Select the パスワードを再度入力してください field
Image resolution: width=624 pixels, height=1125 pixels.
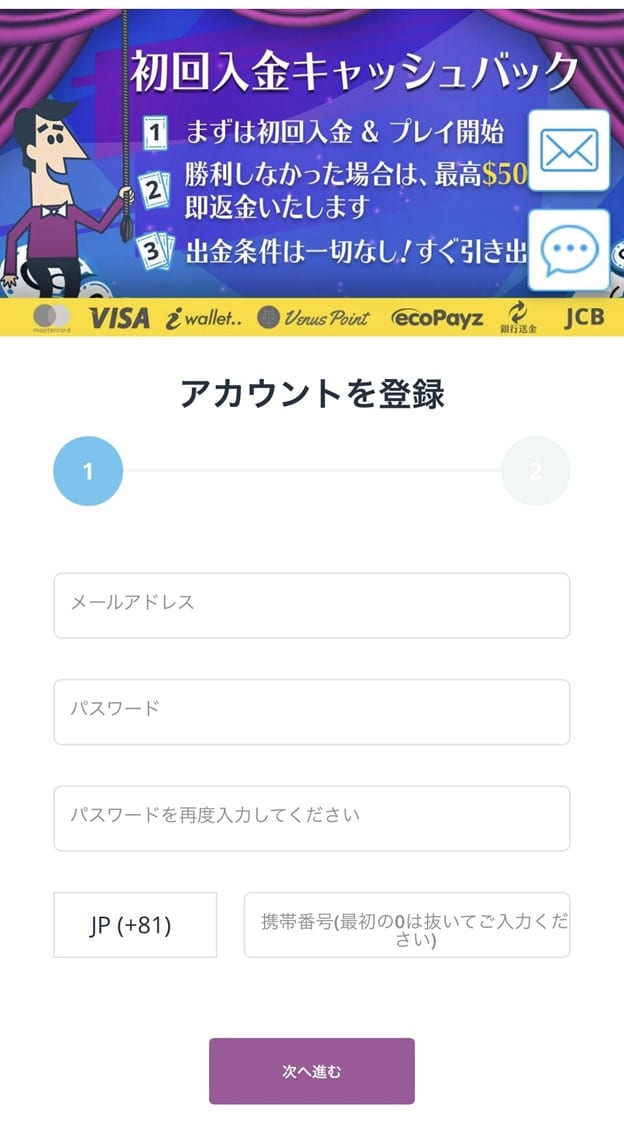pyautogui.click(x=311, y=818)
